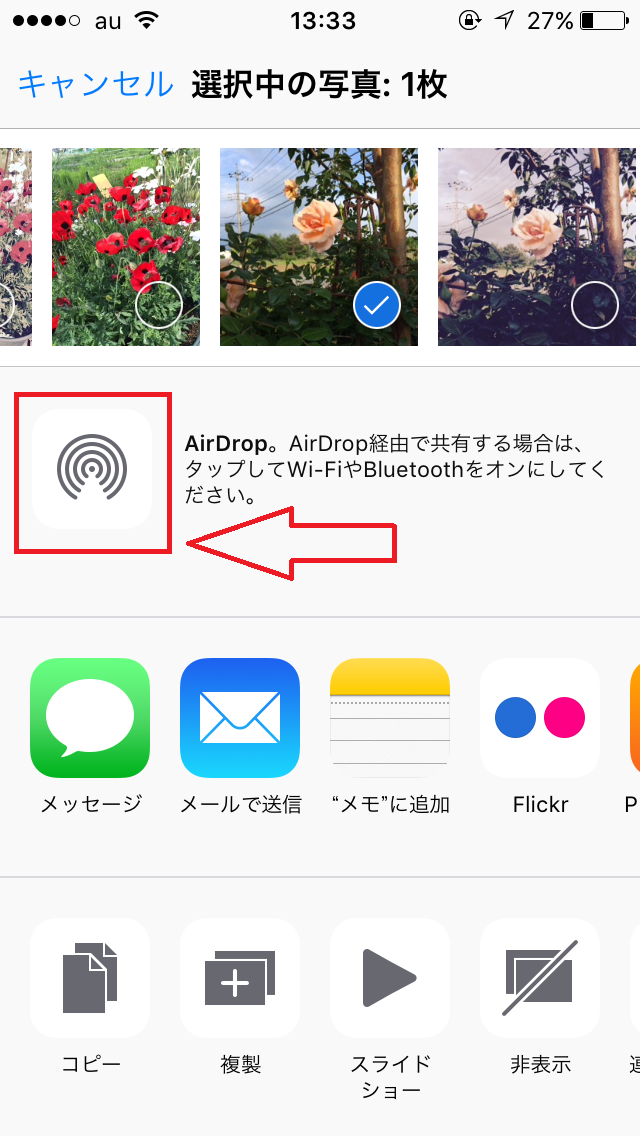Image resolution: width=640 pixels, height=1136 pixels.
Task: Send the photo with メールで送信
Action: [x=240, y=718]
